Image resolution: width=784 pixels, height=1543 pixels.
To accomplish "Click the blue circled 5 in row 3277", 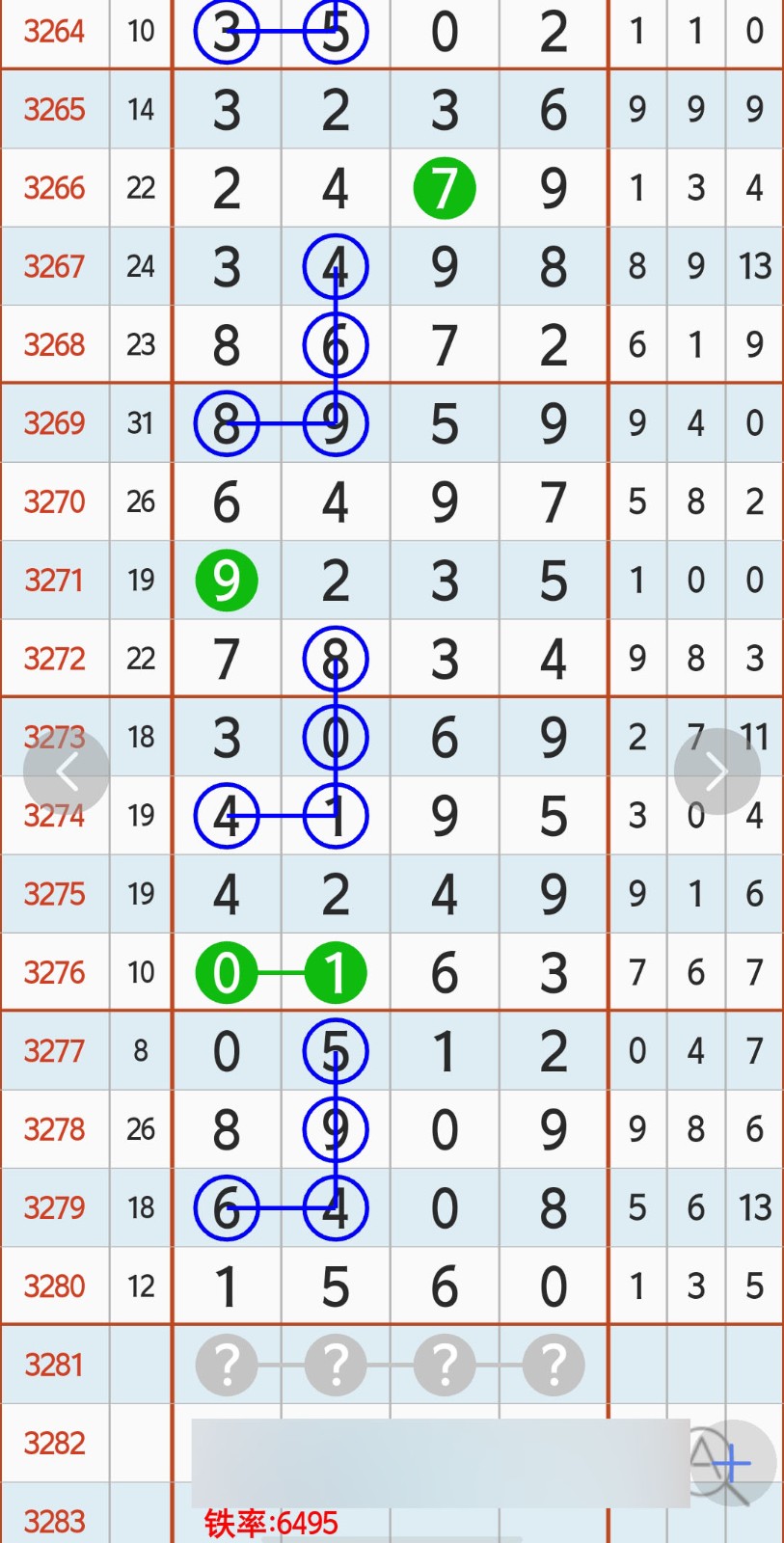I will pos(335,1051).
